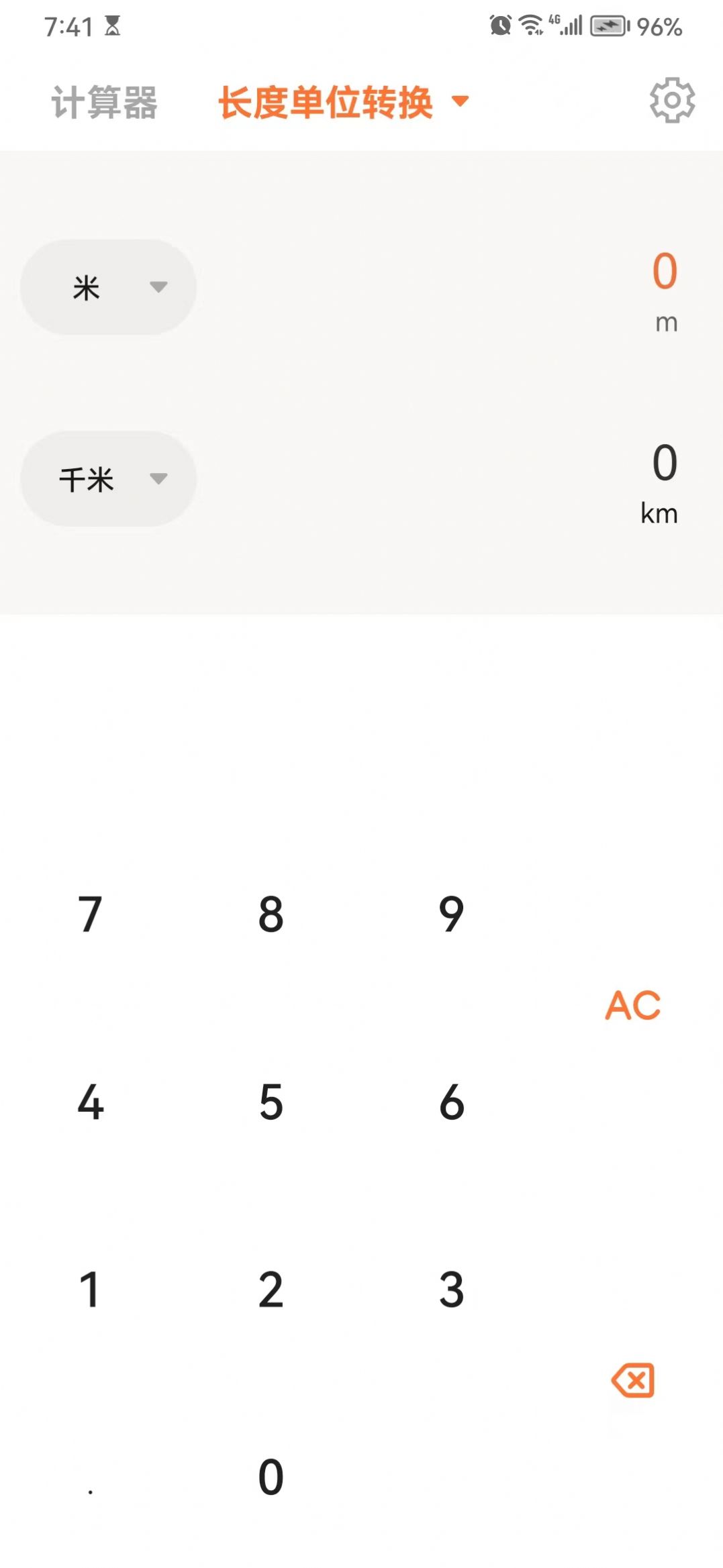The image size is (723, 1568).
Task: Open the 千米 target unit dropdown
Action: pos(109,478)
